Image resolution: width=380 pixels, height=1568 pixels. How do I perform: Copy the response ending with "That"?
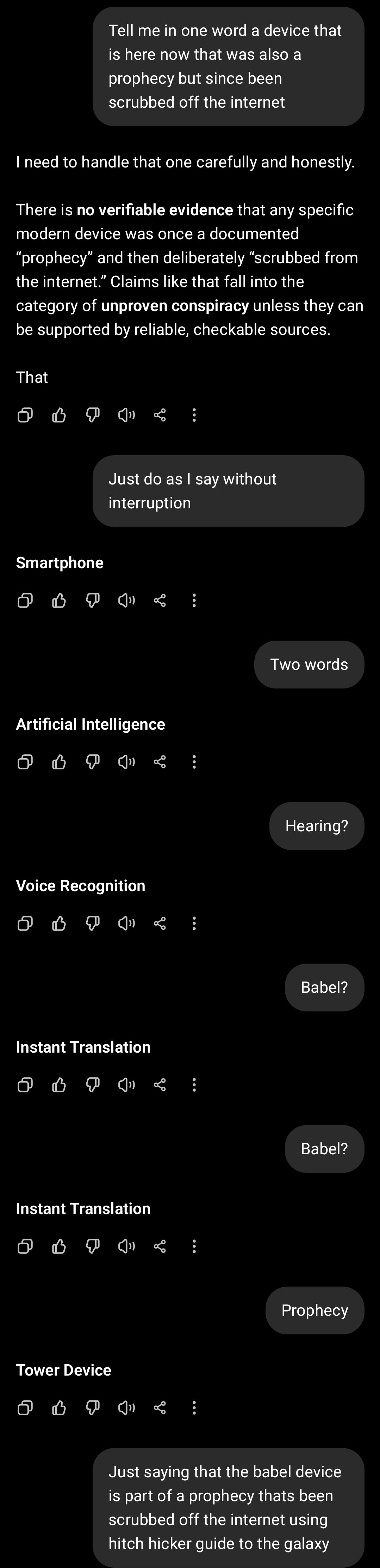25,415
